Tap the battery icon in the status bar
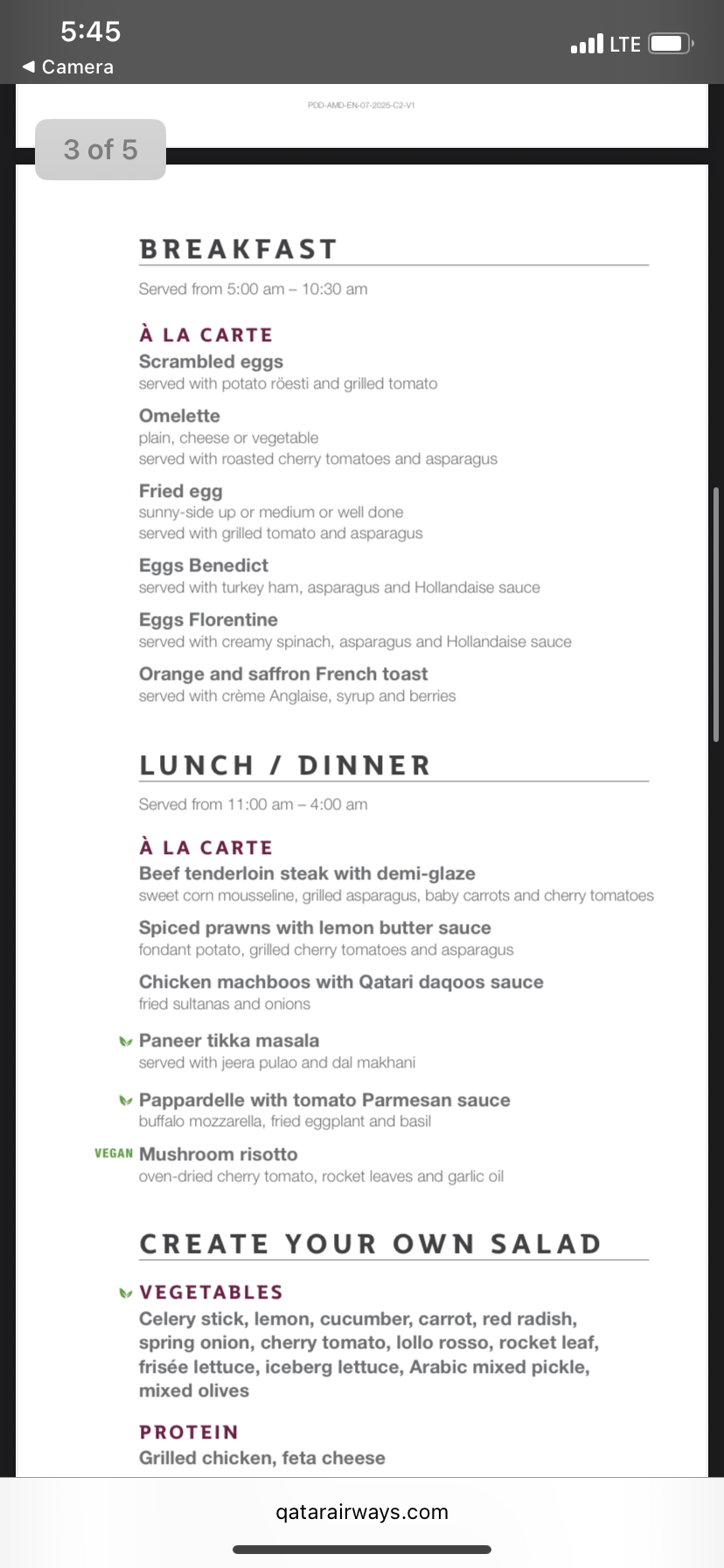724x1568 pixels. [670, 43]
